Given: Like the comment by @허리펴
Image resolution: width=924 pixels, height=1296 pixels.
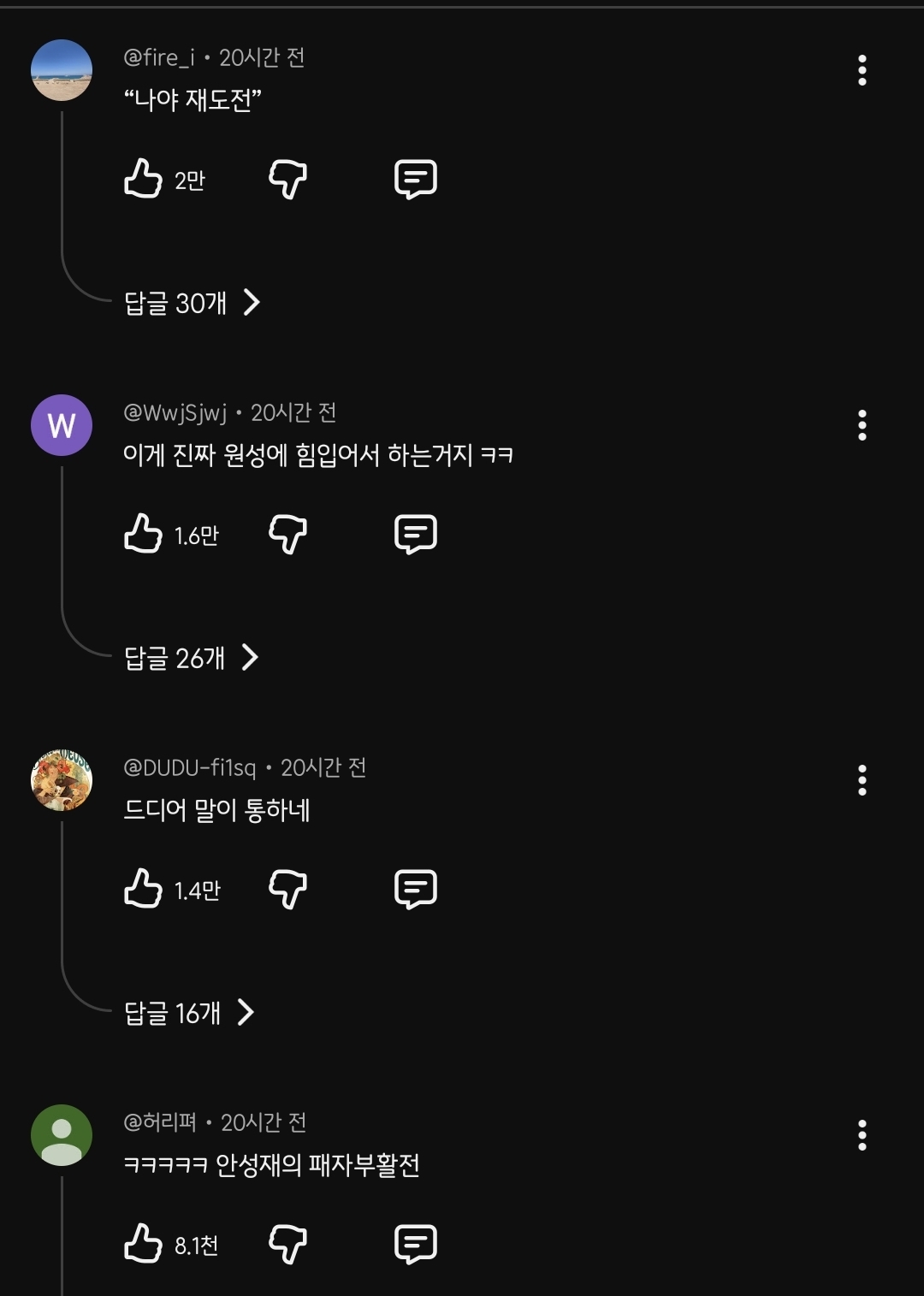Looking at the screenshot, I should 144,1245.
